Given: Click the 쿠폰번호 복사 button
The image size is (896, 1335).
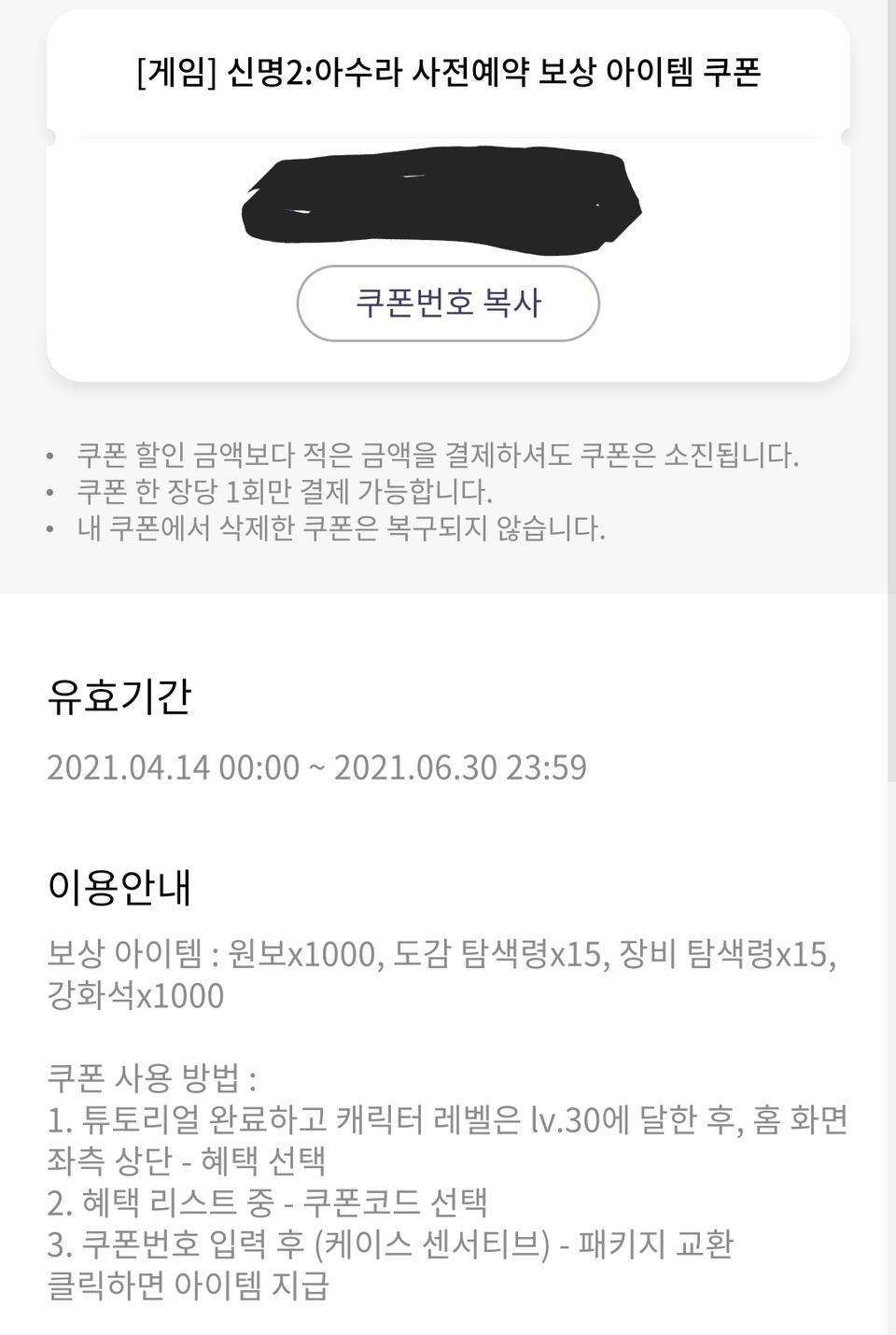Looking at the screenshot, I should click(x=447, y=302).
